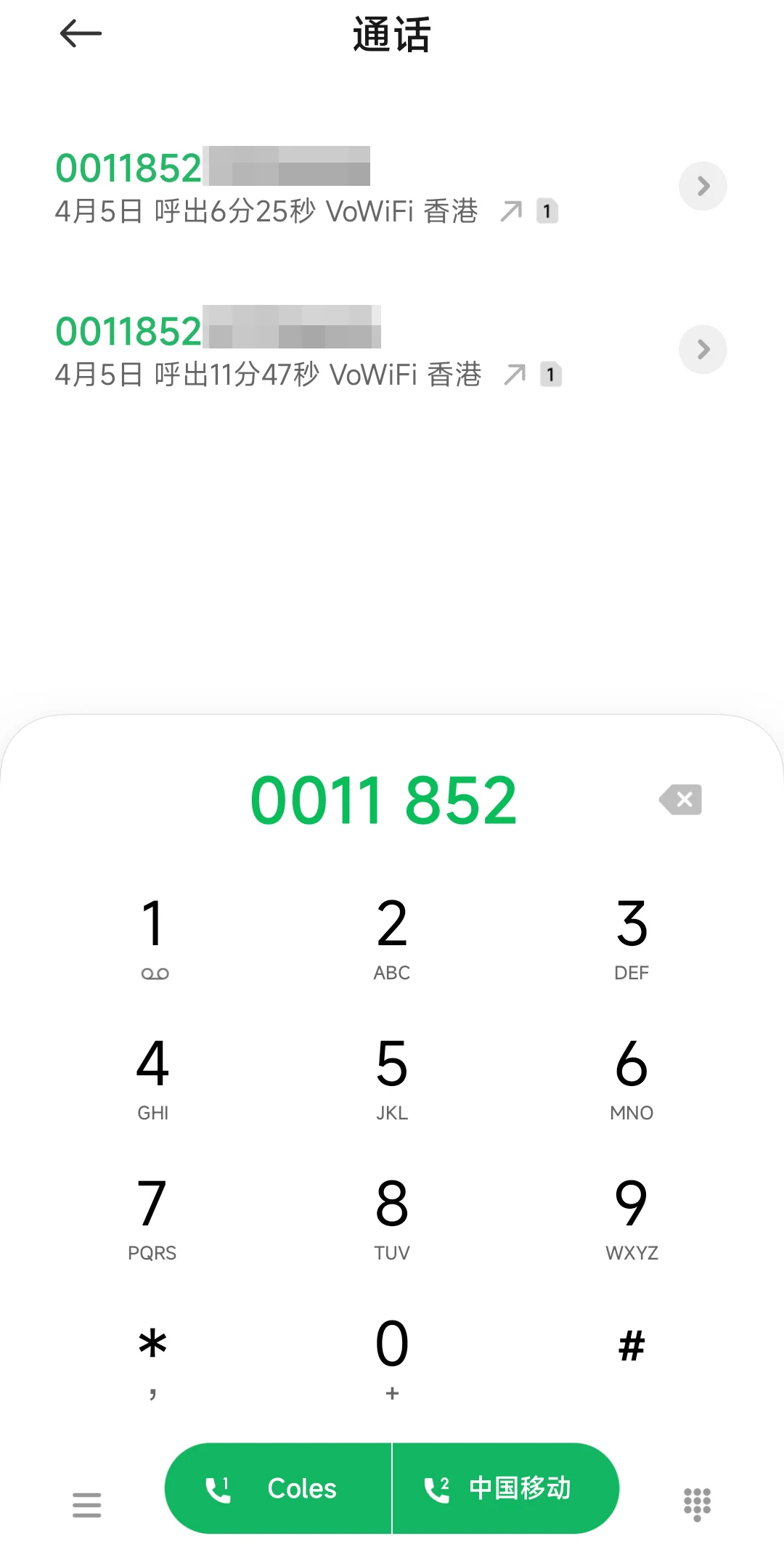The width and height of the screenshot is (784, 1555).
Task: Enter digit 2 on the dial pad
Action: coord(392,936)
